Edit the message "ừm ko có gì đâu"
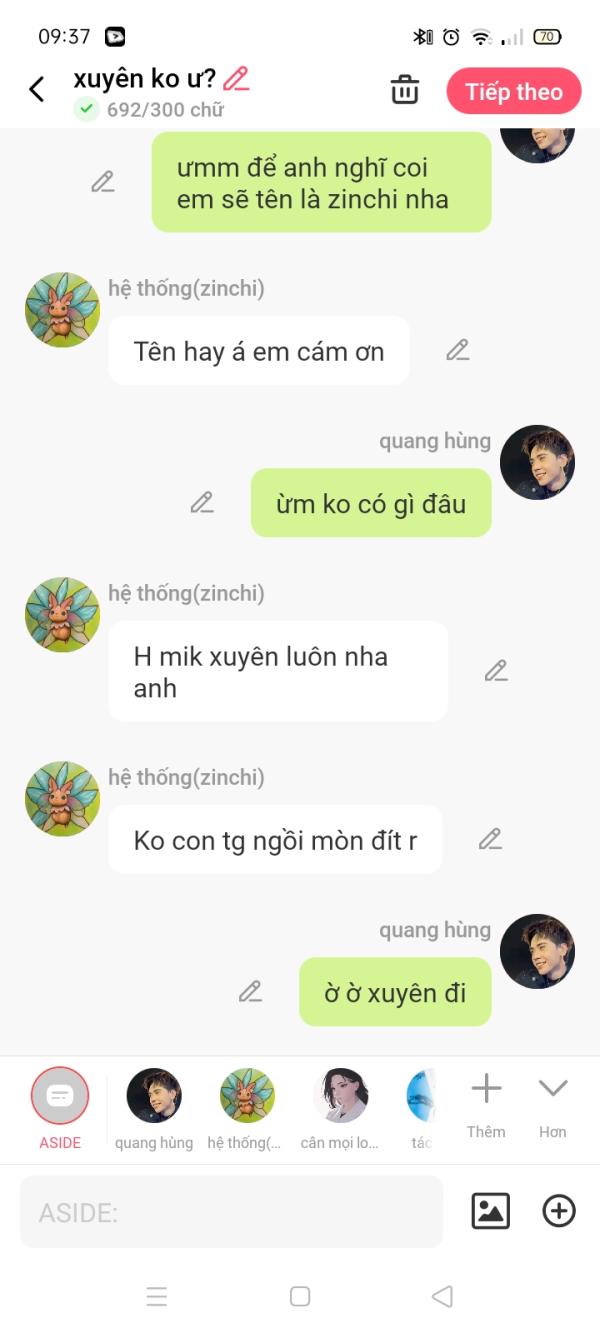 pos(202,503)
